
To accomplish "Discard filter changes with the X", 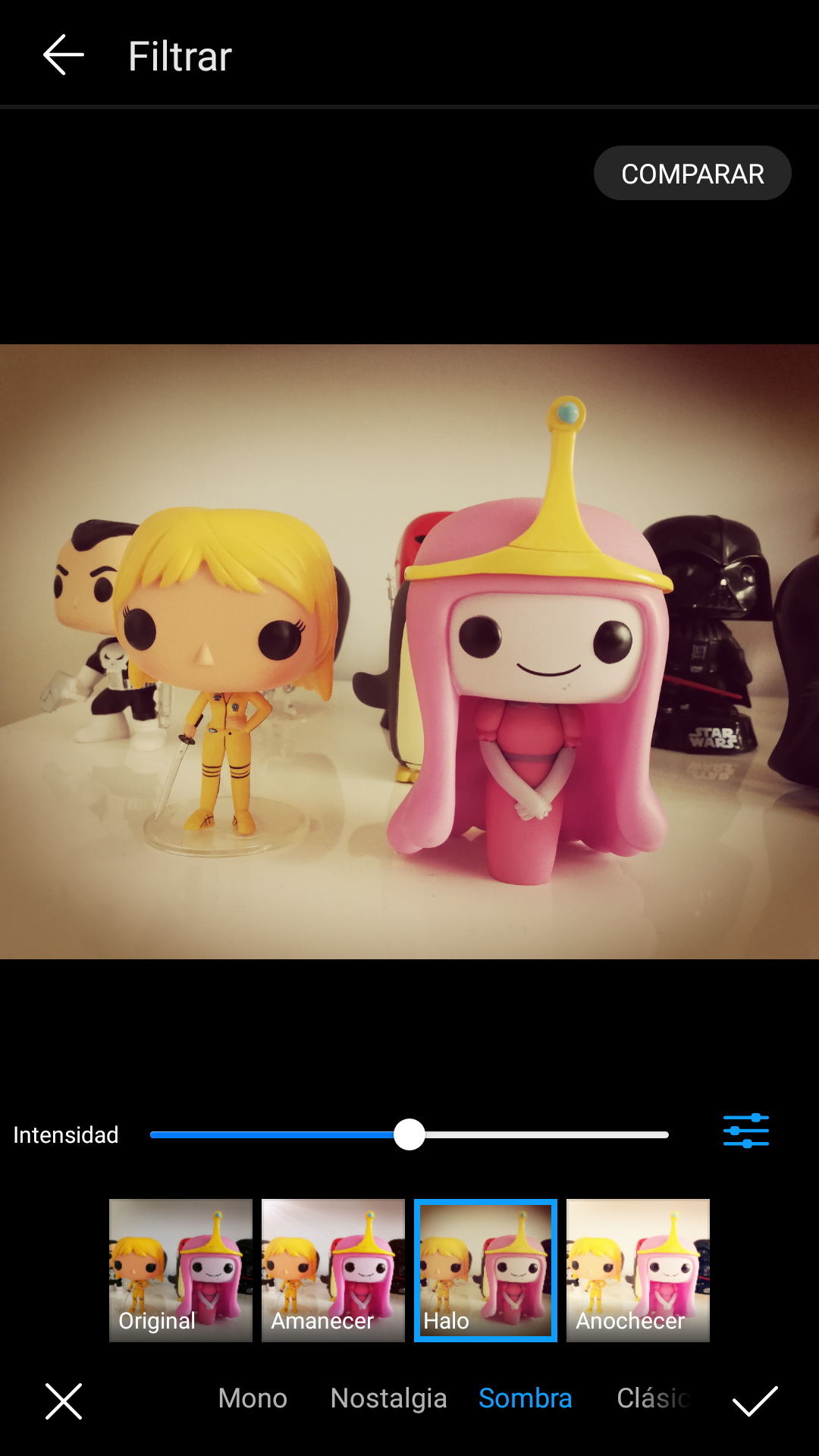I will [x=64, y=1401].
